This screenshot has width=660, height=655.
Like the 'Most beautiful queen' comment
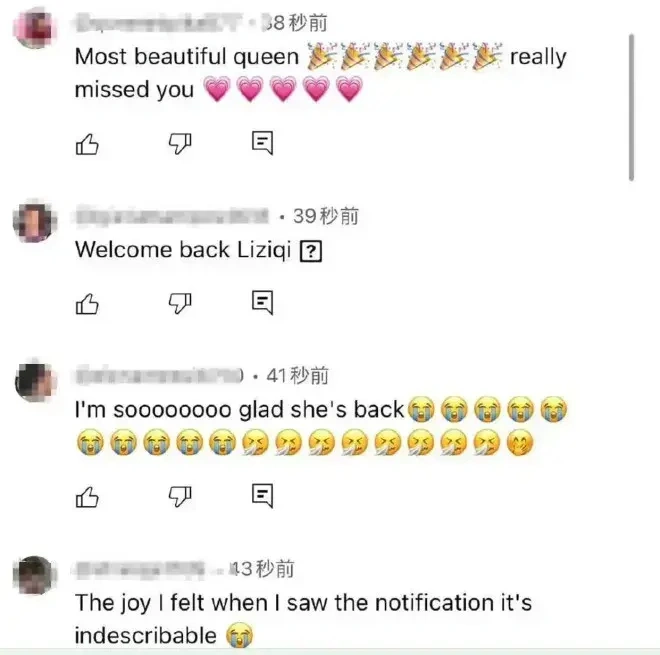[88, 144]
